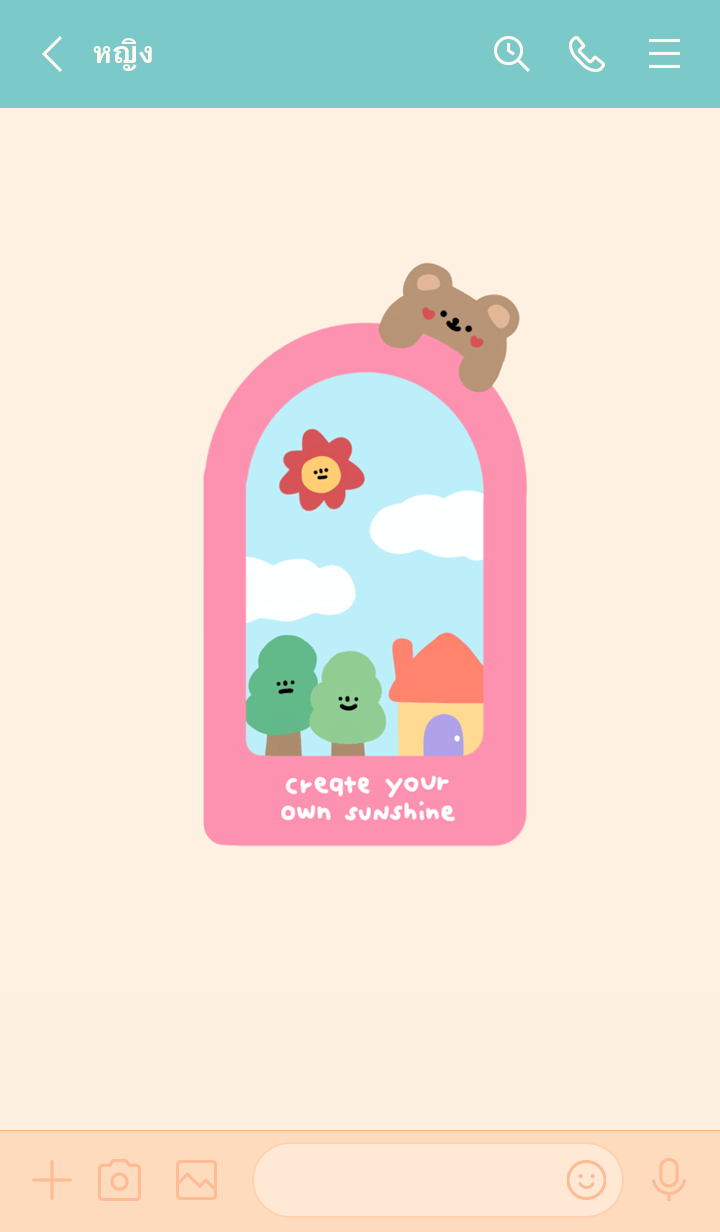Screen dimensions: 720x1232
Task: Open the plus attachment options
Action: click(x=52, y=1180)
